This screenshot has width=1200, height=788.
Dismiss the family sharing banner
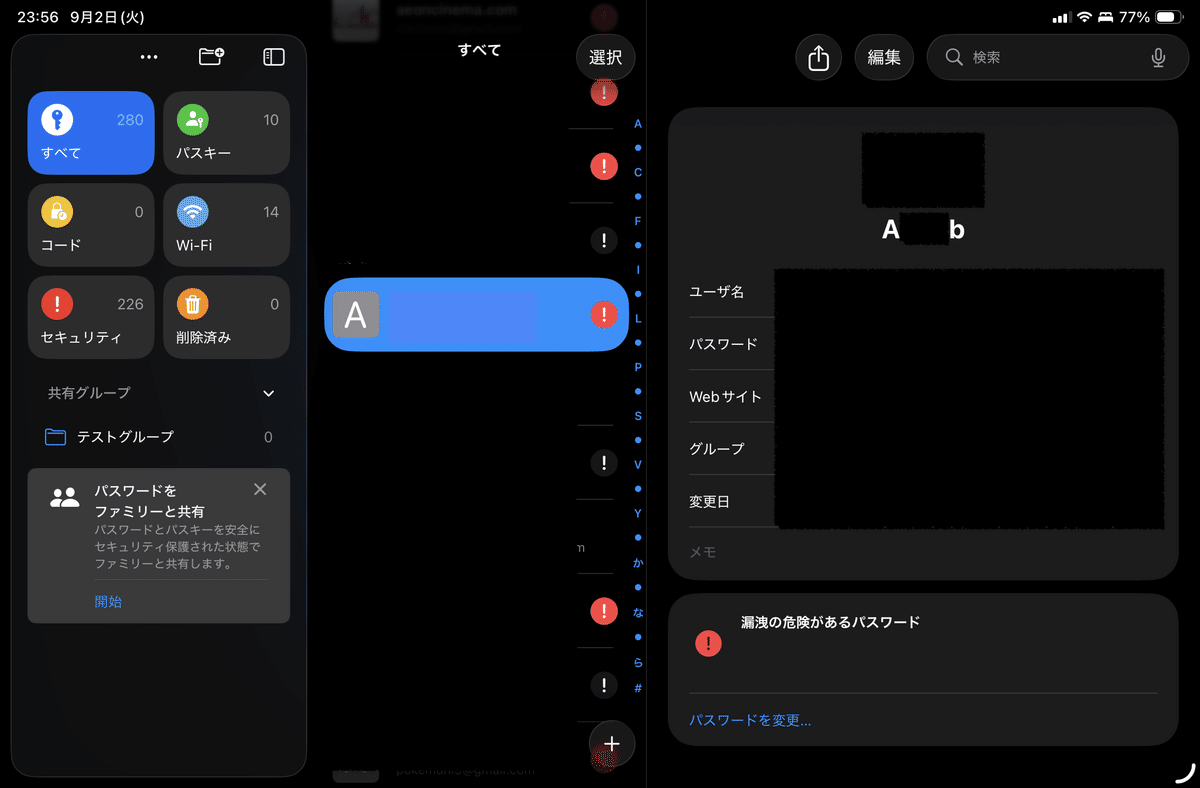pyautogui.click(x=260, y=489)
